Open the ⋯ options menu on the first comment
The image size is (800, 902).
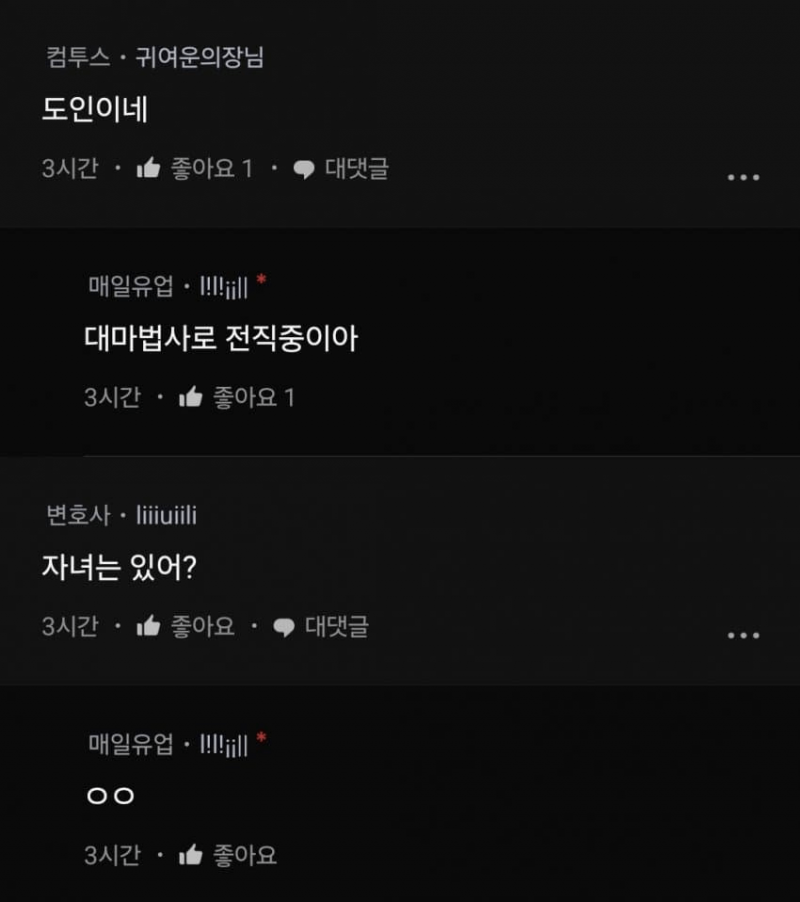coord(744,176)
